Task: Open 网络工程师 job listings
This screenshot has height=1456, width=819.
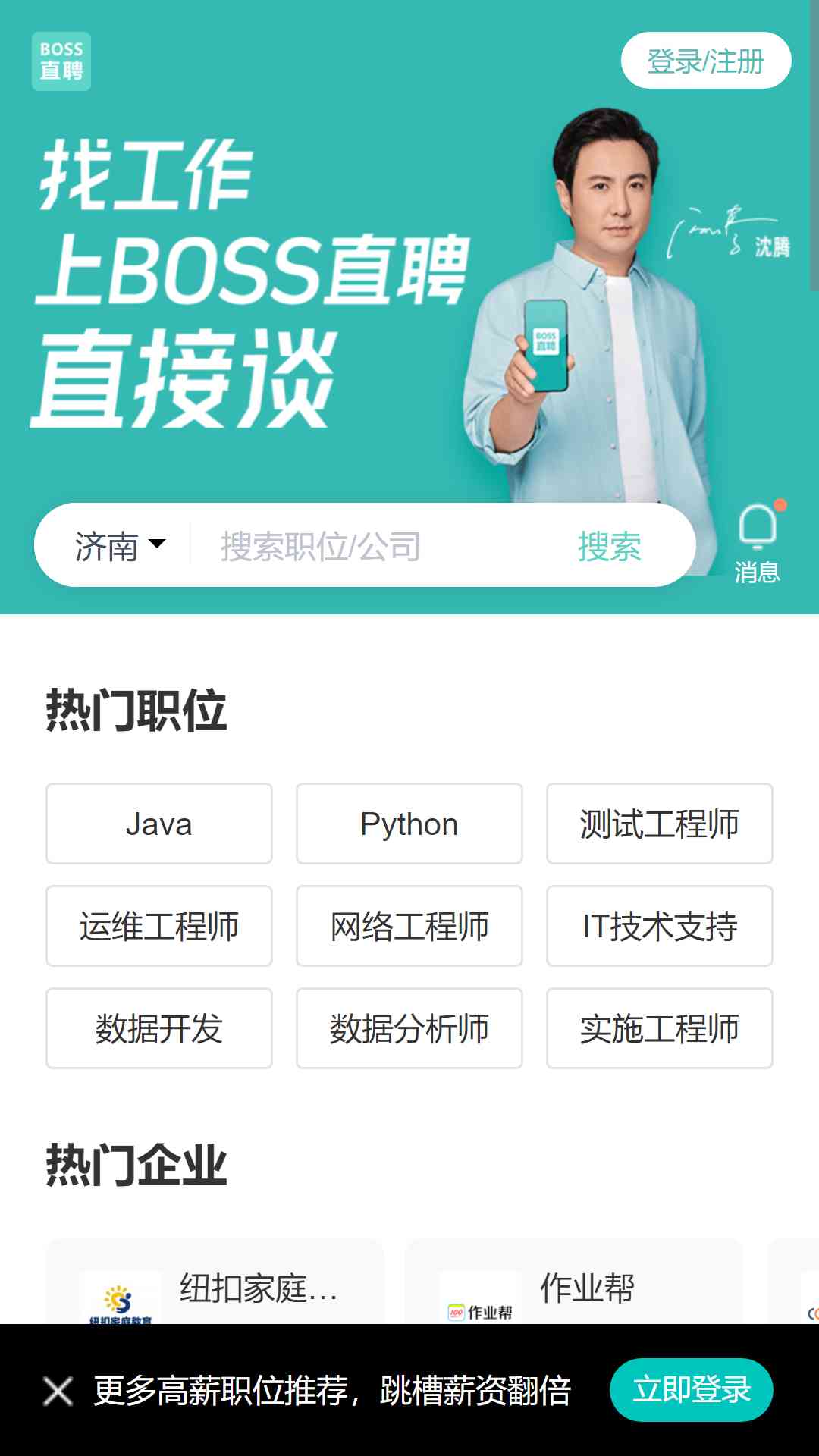Action: click(409, 926)
